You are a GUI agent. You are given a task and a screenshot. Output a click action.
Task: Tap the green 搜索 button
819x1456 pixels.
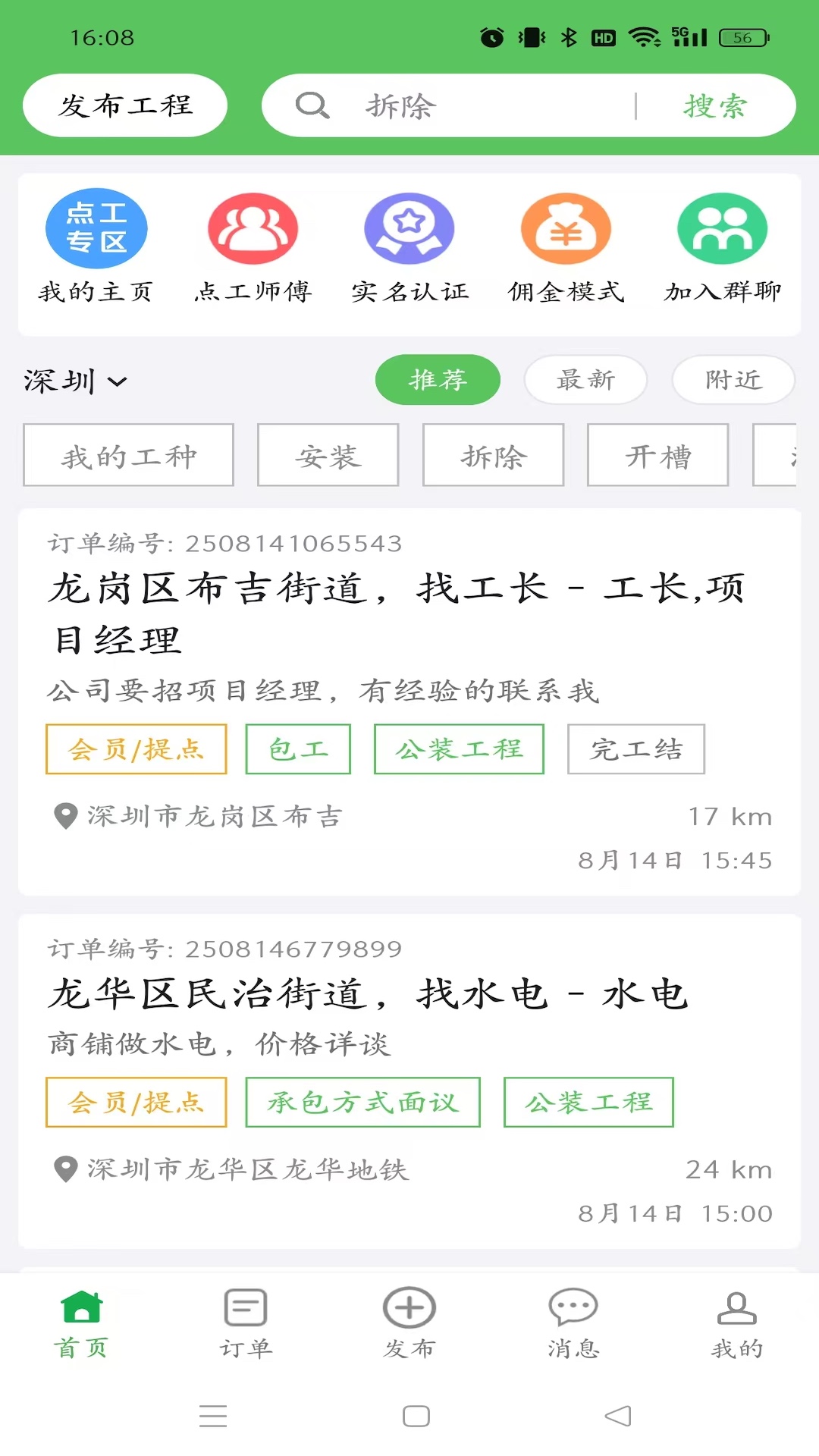[x=714, y=106]
